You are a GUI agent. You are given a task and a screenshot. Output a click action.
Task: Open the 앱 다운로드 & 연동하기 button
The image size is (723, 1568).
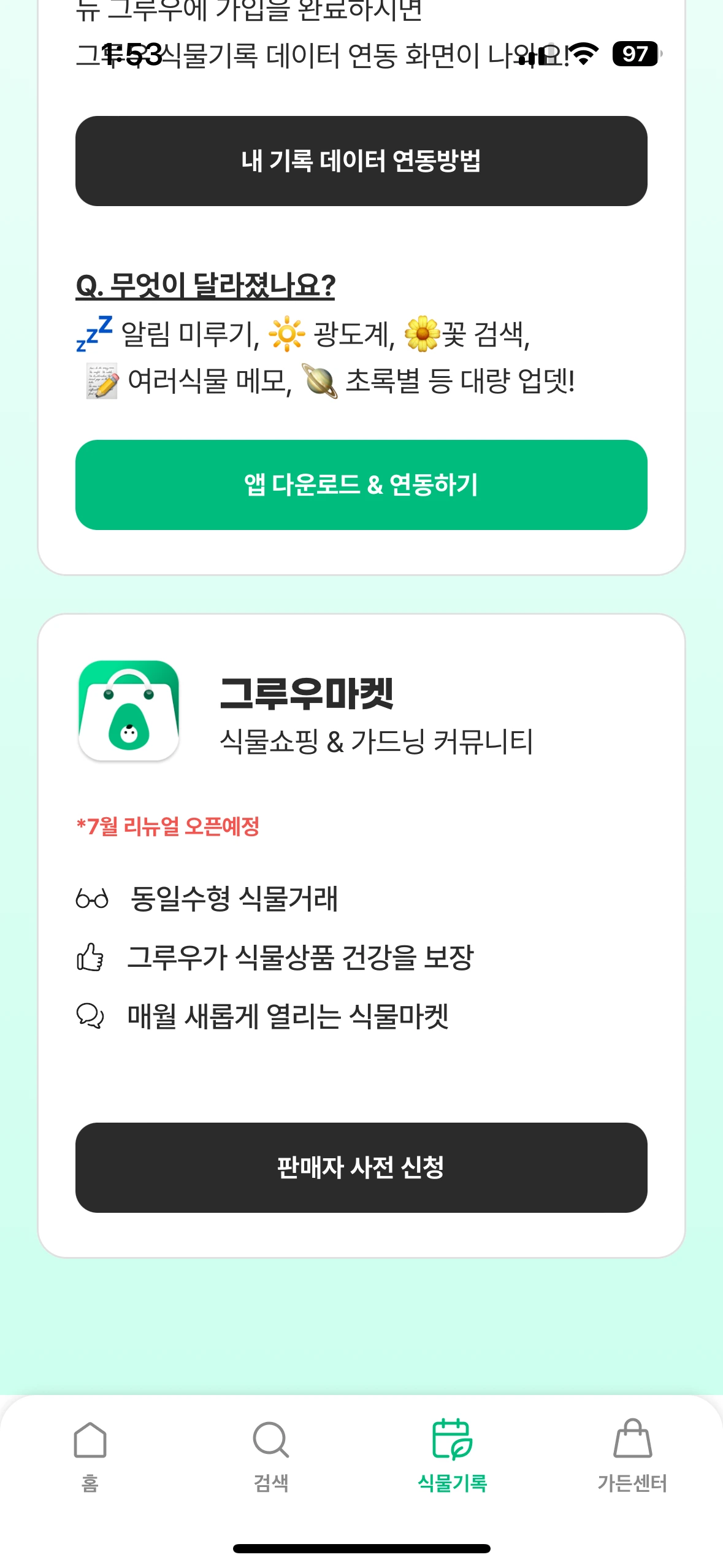[x=361, y=485]
